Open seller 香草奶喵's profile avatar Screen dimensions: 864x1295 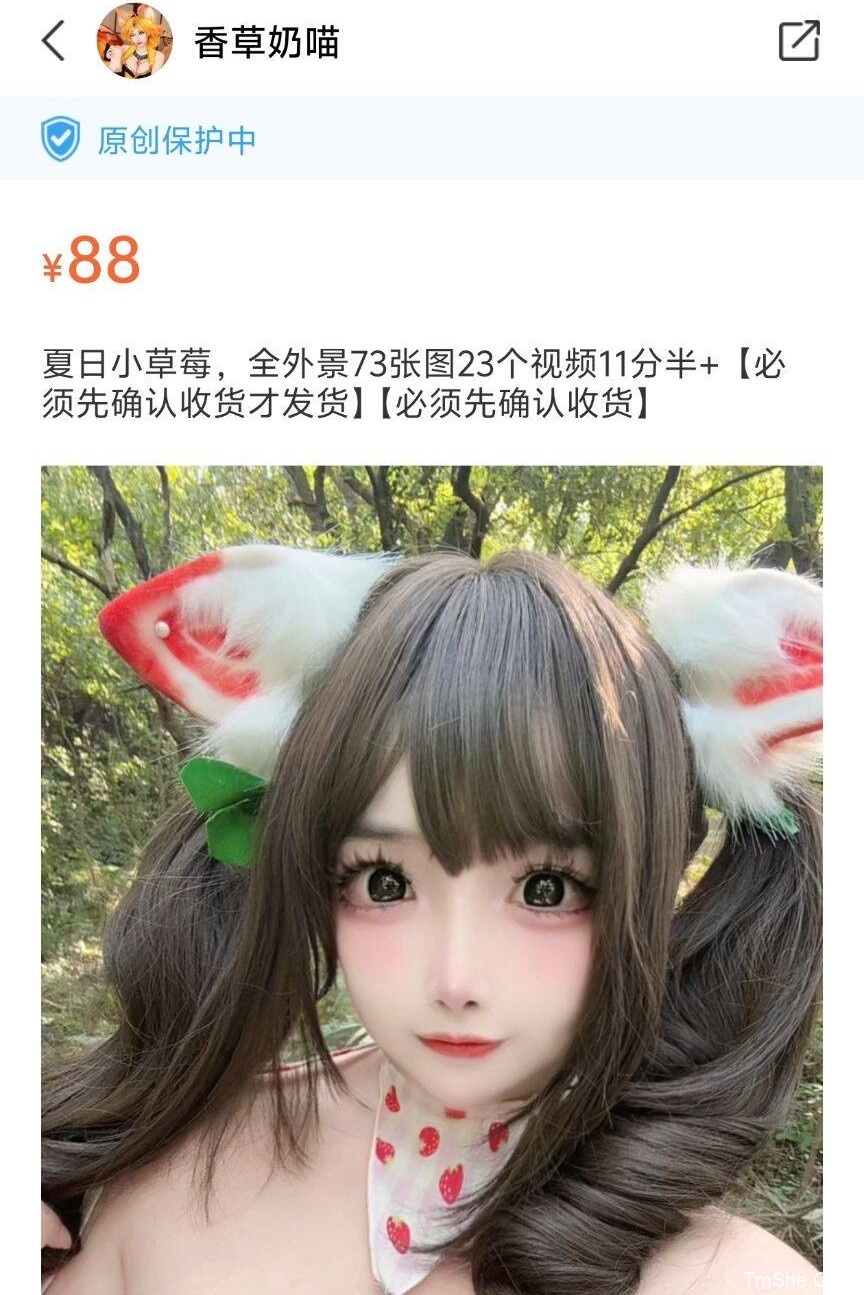point(134,41)
